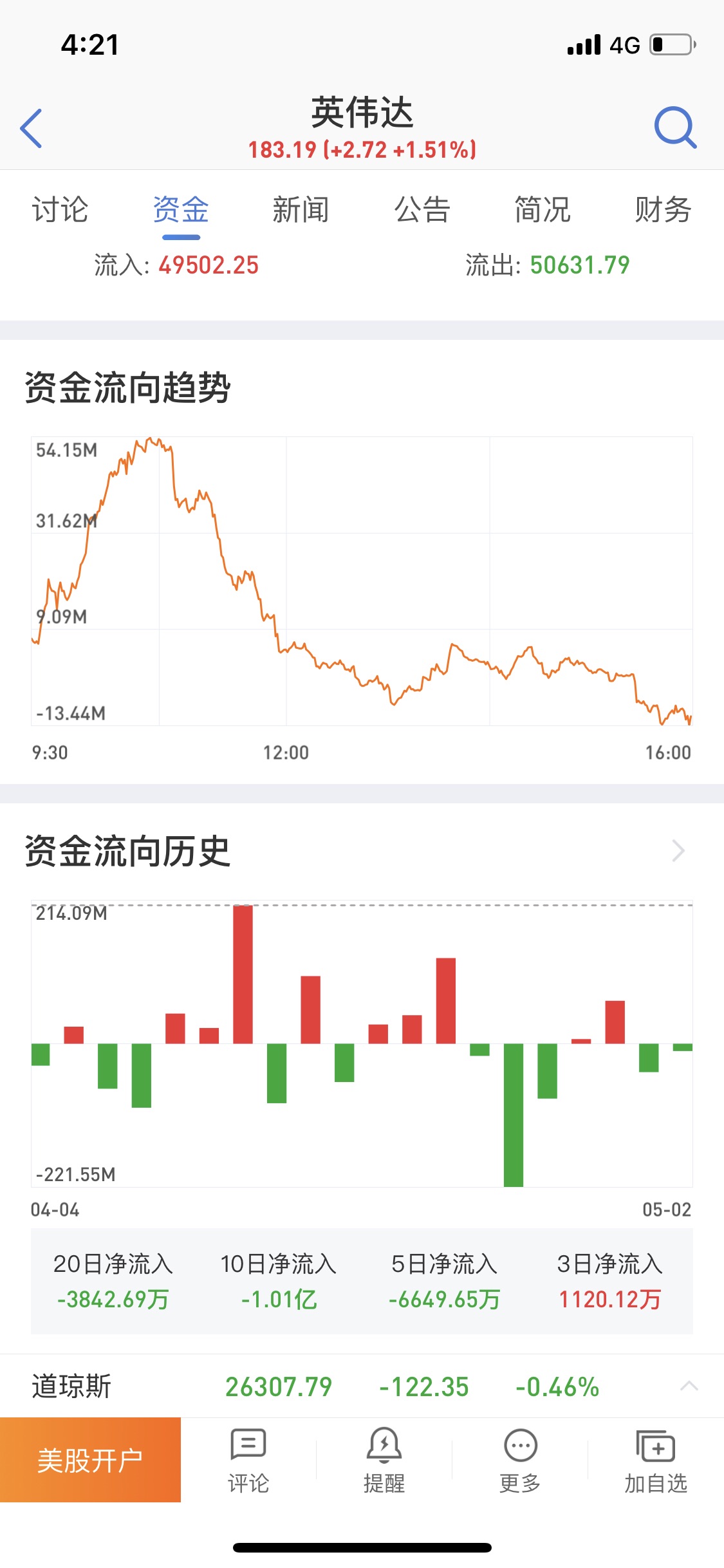View the 财务 tab

[663, 210]
